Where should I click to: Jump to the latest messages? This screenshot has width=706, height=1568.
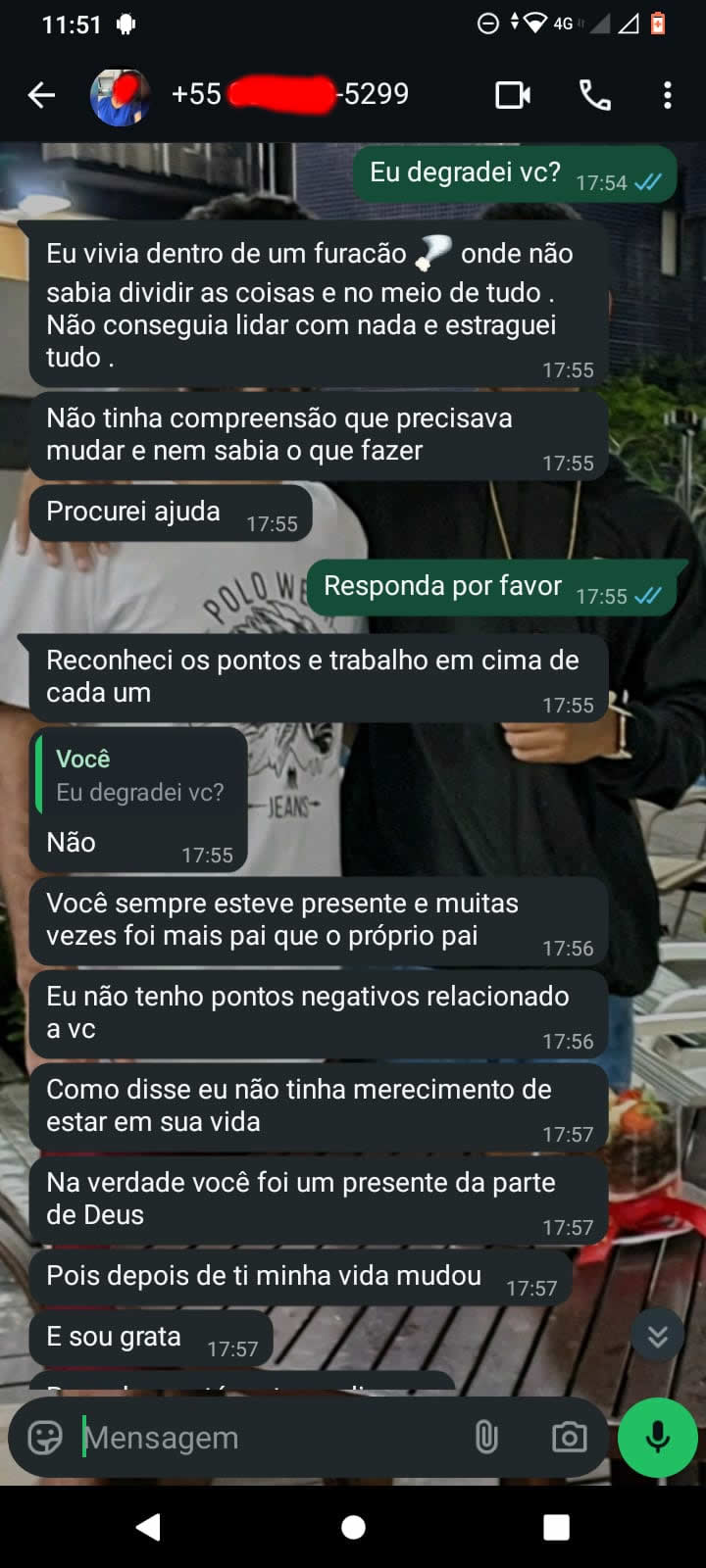pyautogui.click(x=657, y=1335)
